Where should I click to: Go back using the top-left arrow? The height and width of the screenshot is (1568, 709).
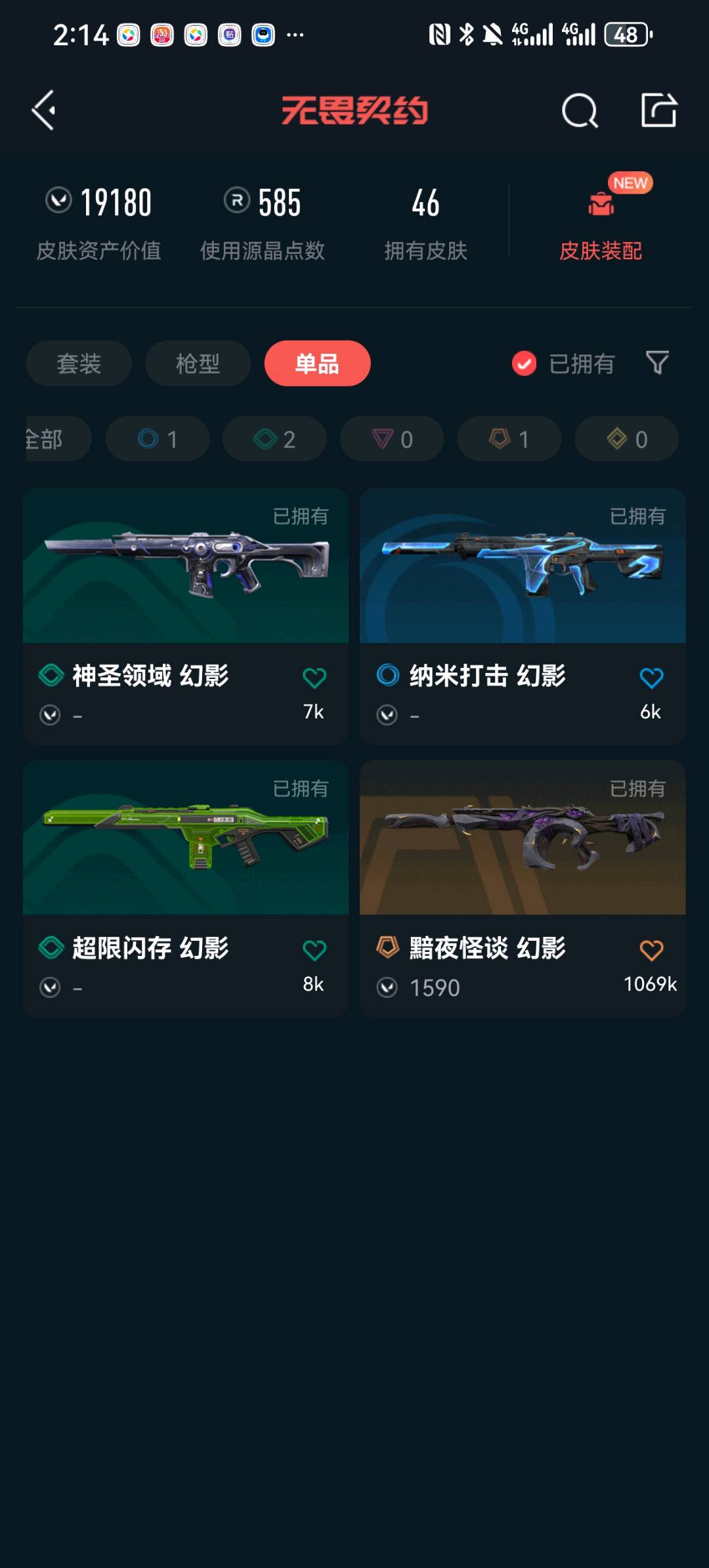coord(44,110)
